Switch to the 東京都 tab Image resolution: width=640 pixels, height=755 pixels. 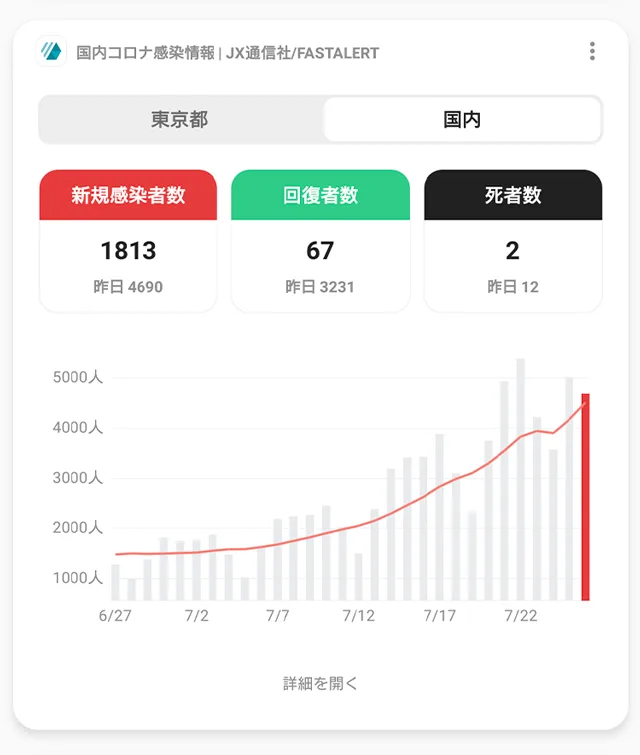[180, 120]
